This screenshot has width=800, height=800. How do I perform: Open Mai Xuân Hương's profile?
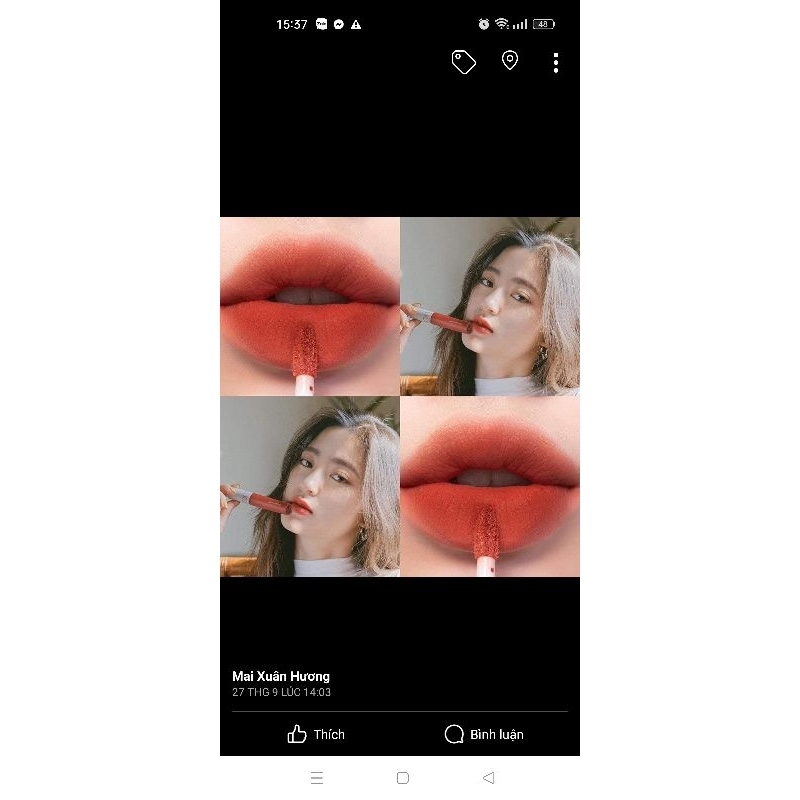(x=281, y=676)
